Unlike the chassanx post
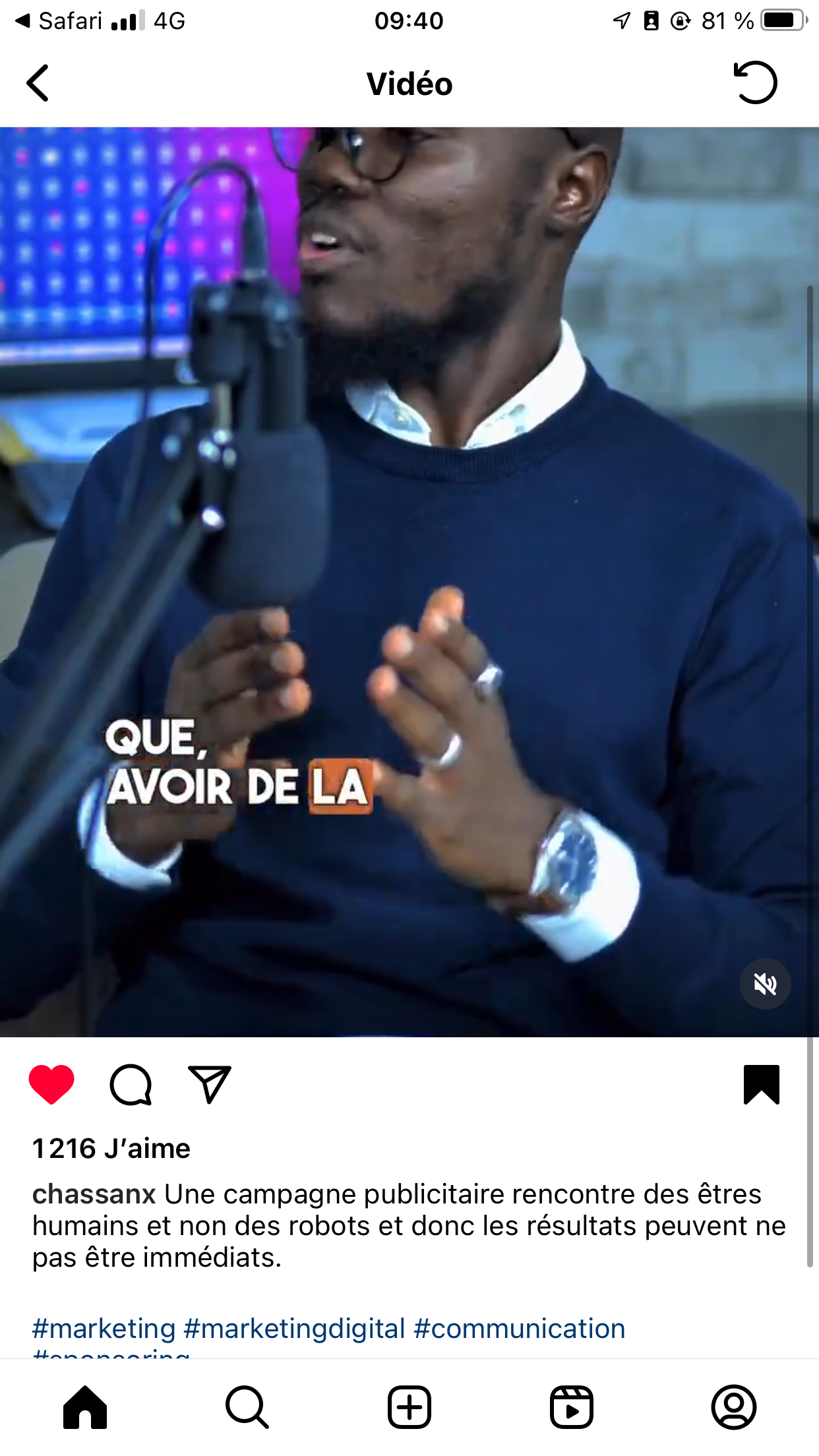Screen dimensions: 819x1456 coord(51,1085)
